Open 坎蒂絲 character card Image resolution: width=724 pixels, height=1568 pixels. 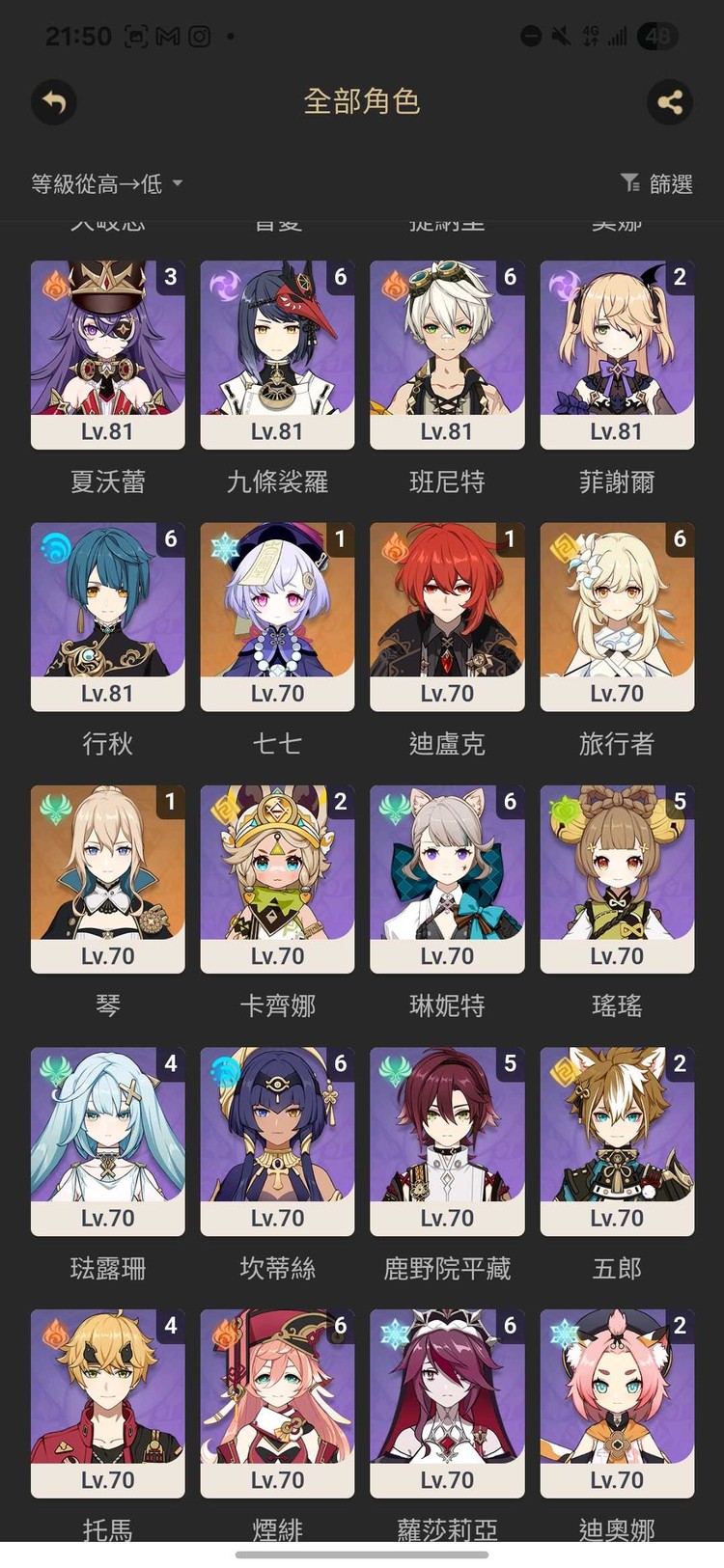[x=277, y=1142]
